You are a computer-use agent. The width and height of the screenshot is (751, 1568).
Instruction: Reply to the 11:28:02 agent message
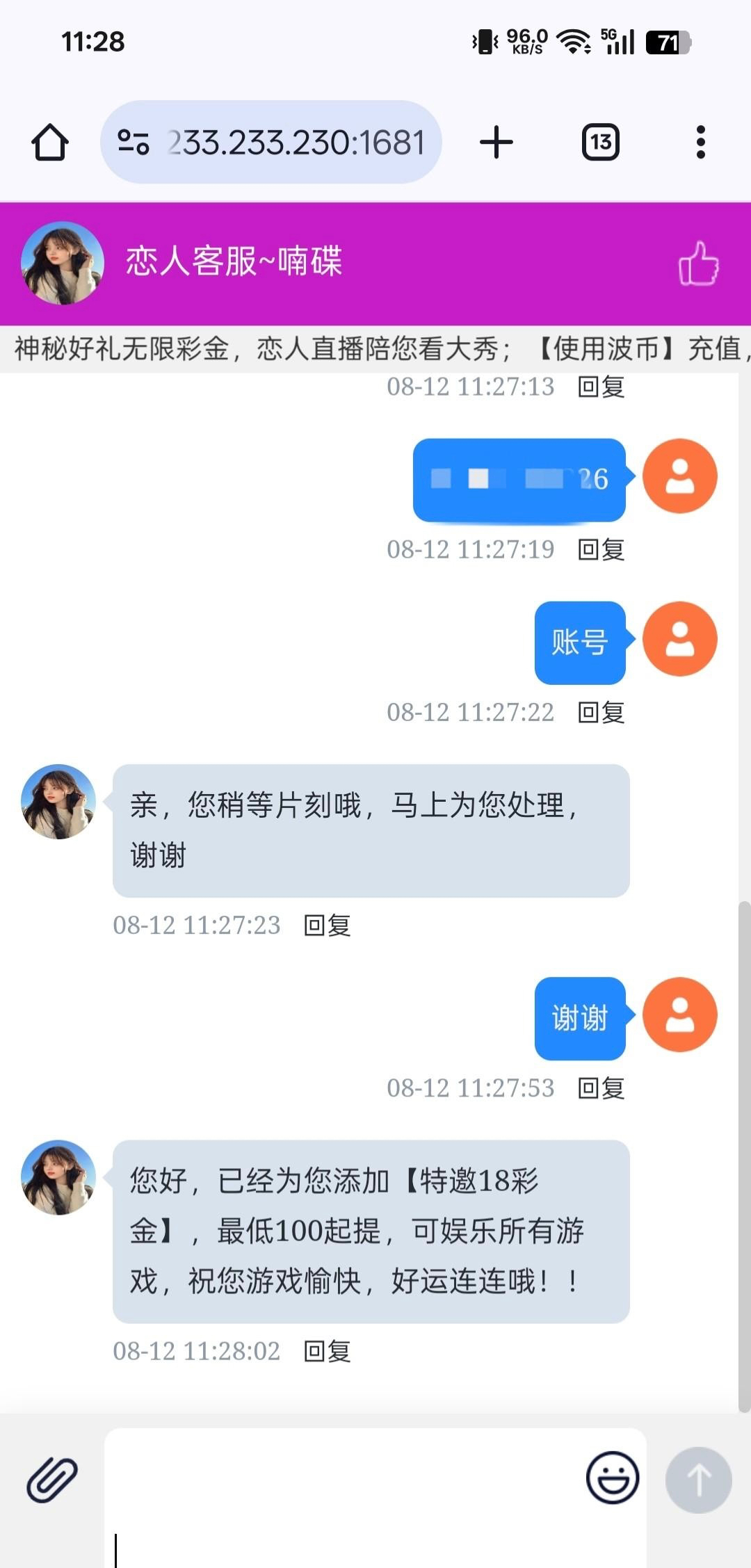pyautogui.click(x=328, y=1352)
